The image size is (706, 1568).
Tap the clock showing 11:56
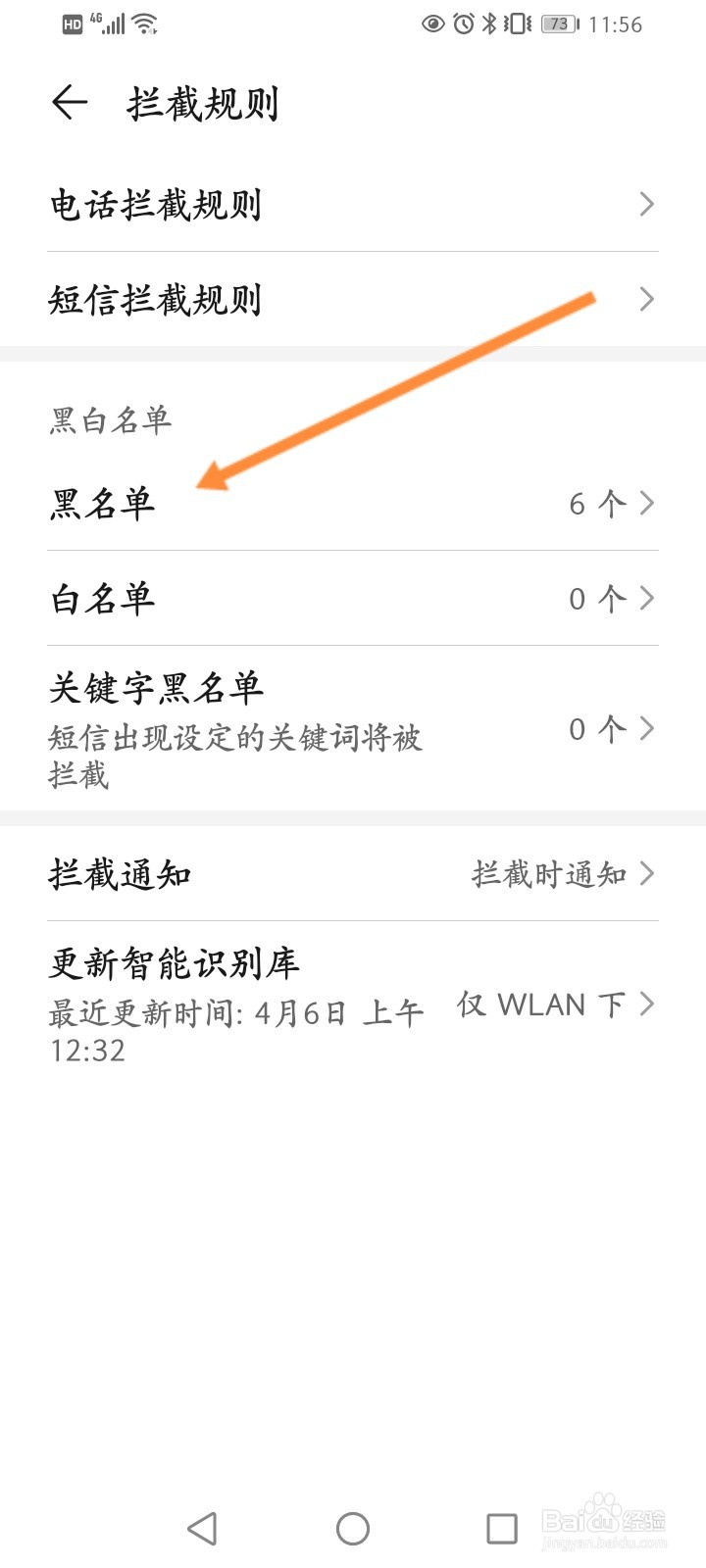(x=618, y=24)
